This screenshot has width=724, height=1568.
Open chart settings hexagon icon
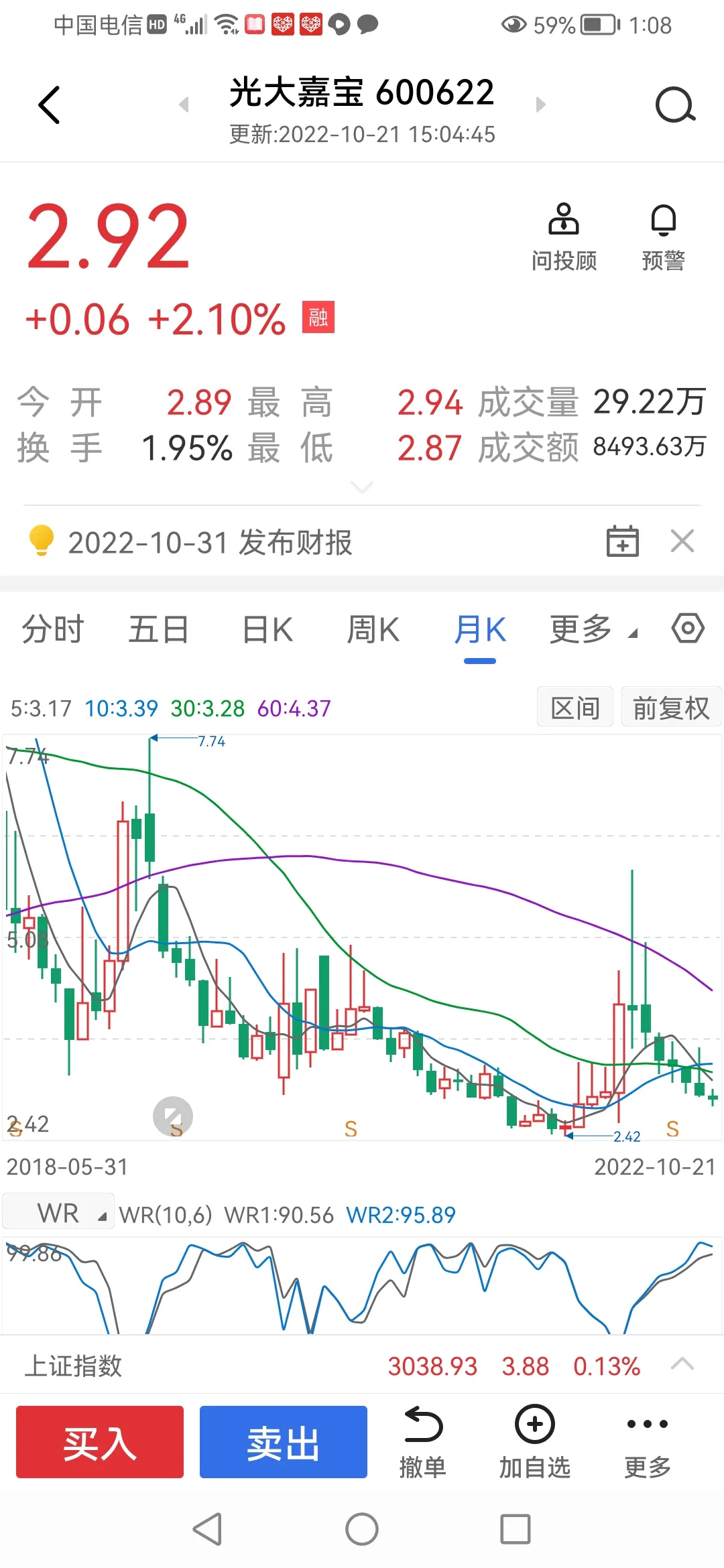pyautogui.click(x=688, y=629)
